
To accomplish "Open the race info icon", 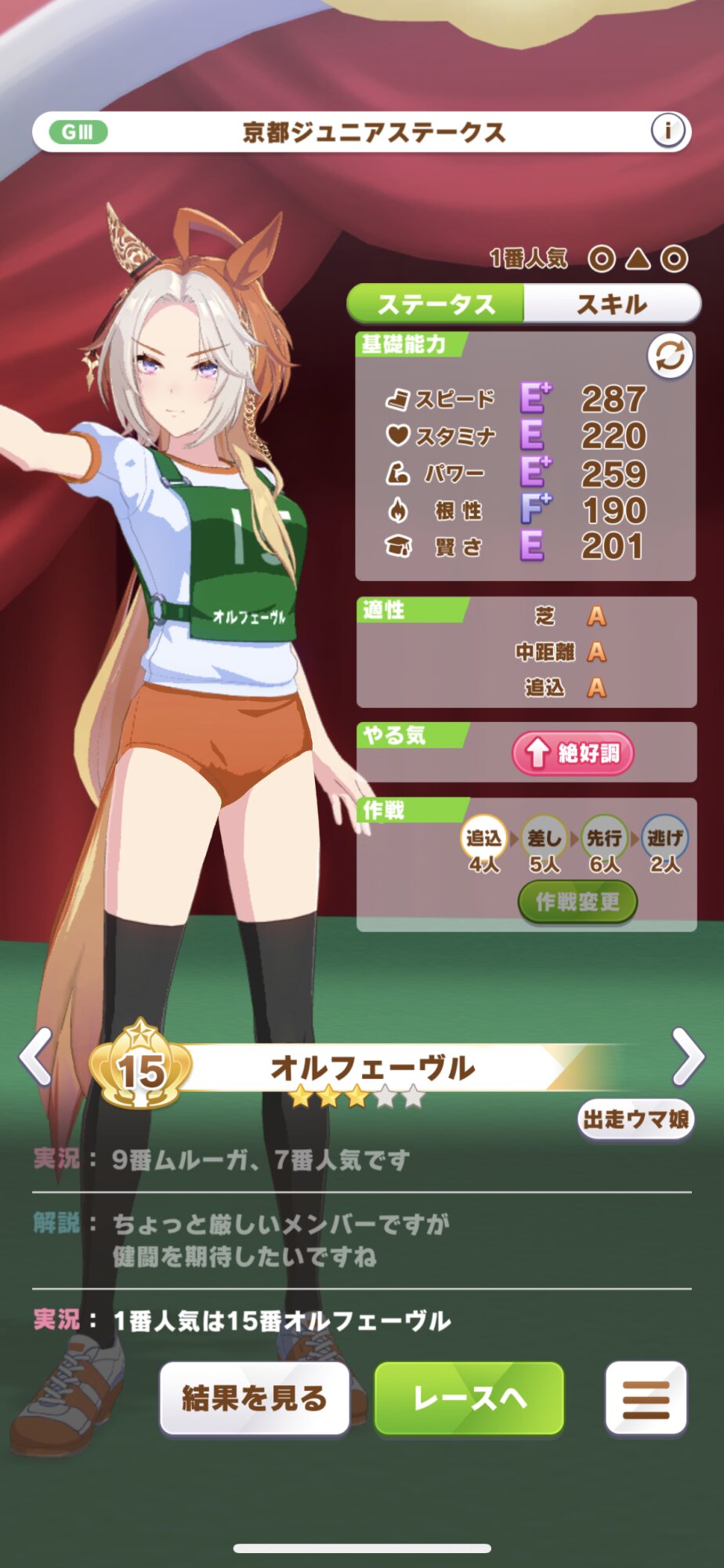I will (x=668, y=131).
